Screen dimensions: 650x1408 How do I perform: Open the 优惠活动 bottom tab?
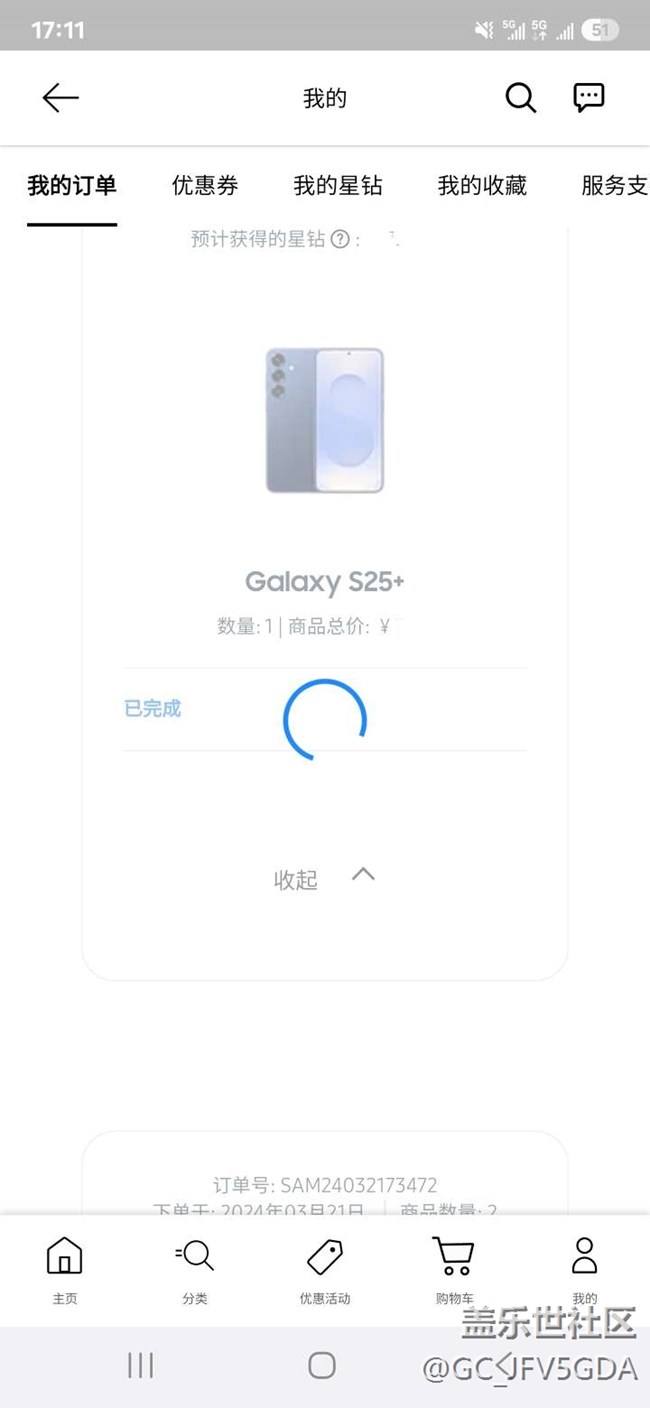pos(325,1270)
